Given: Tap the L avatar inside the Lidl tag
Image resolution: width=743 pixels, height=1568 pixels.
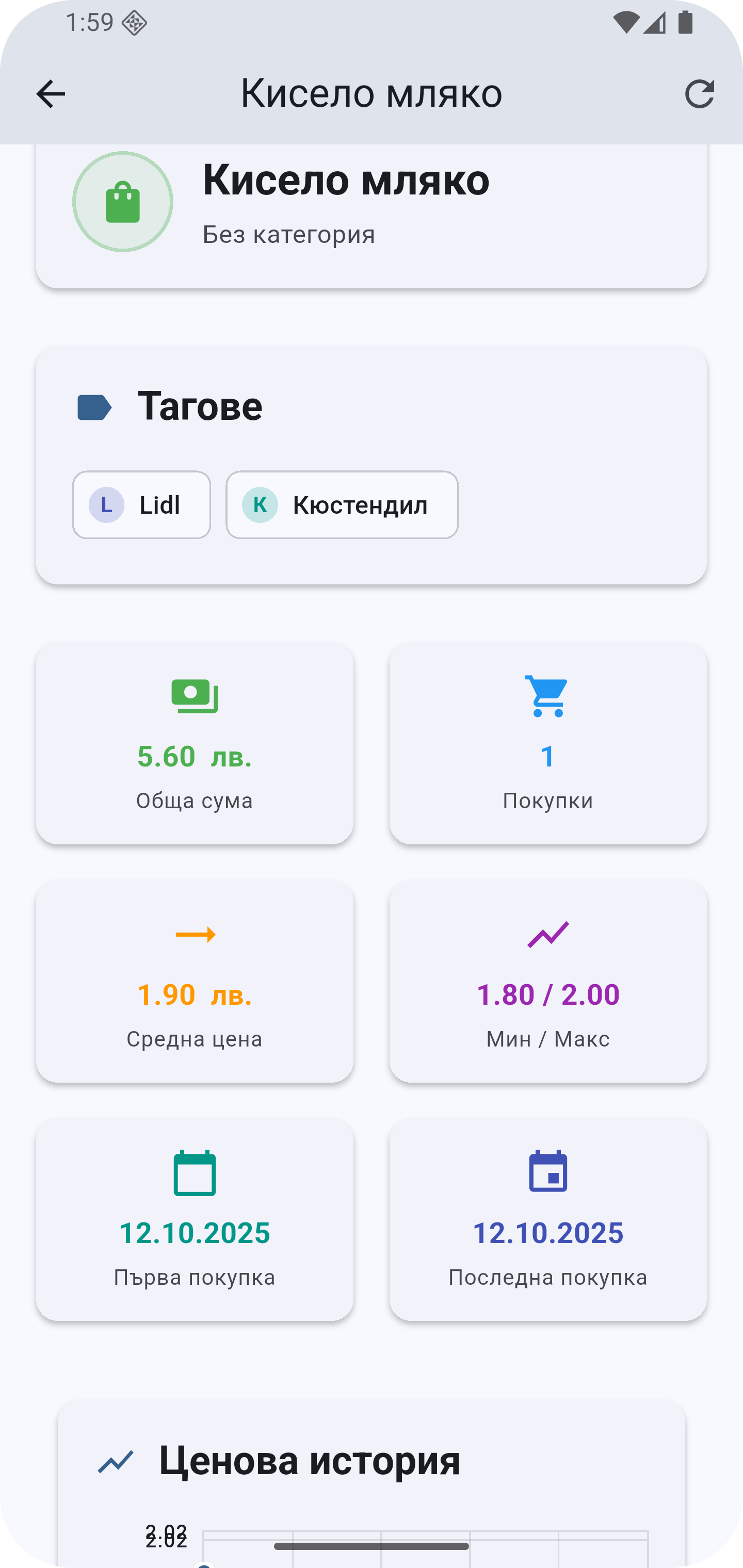Looking at the screenshot, I should 107,504.
